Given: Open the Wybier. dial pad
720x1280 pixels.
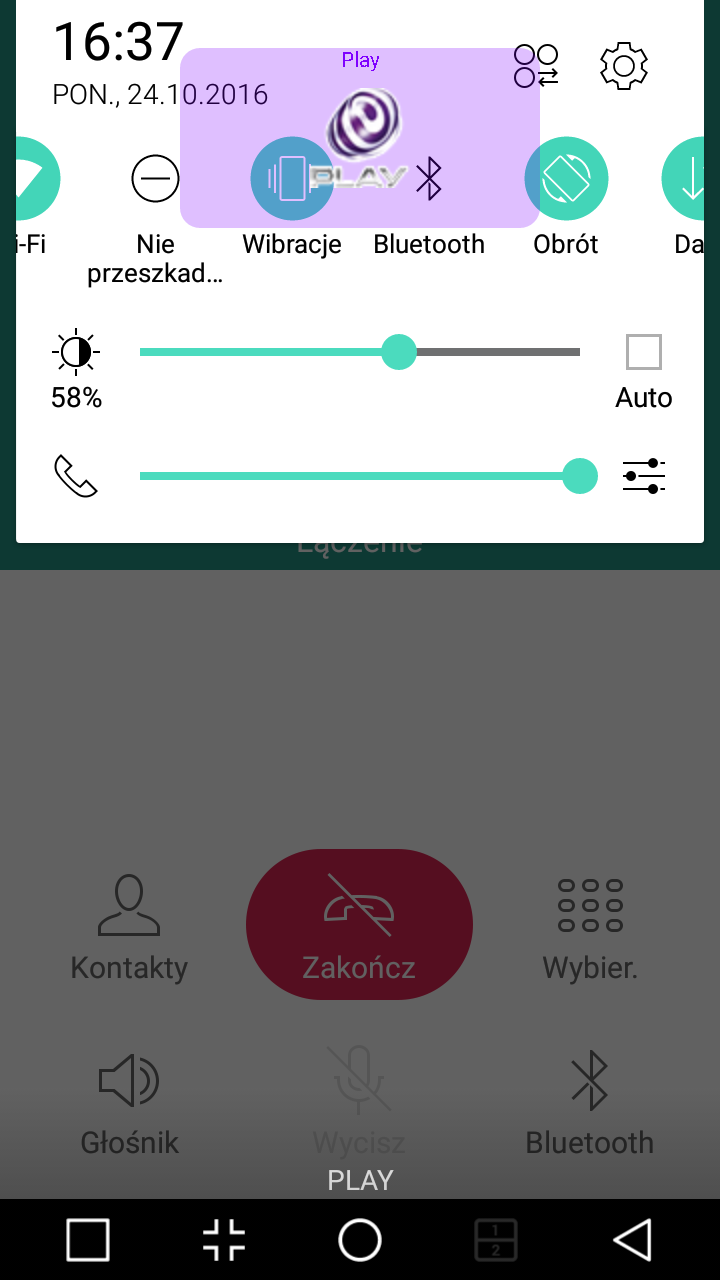Looking at the screenshot, I should pos(590,926).
